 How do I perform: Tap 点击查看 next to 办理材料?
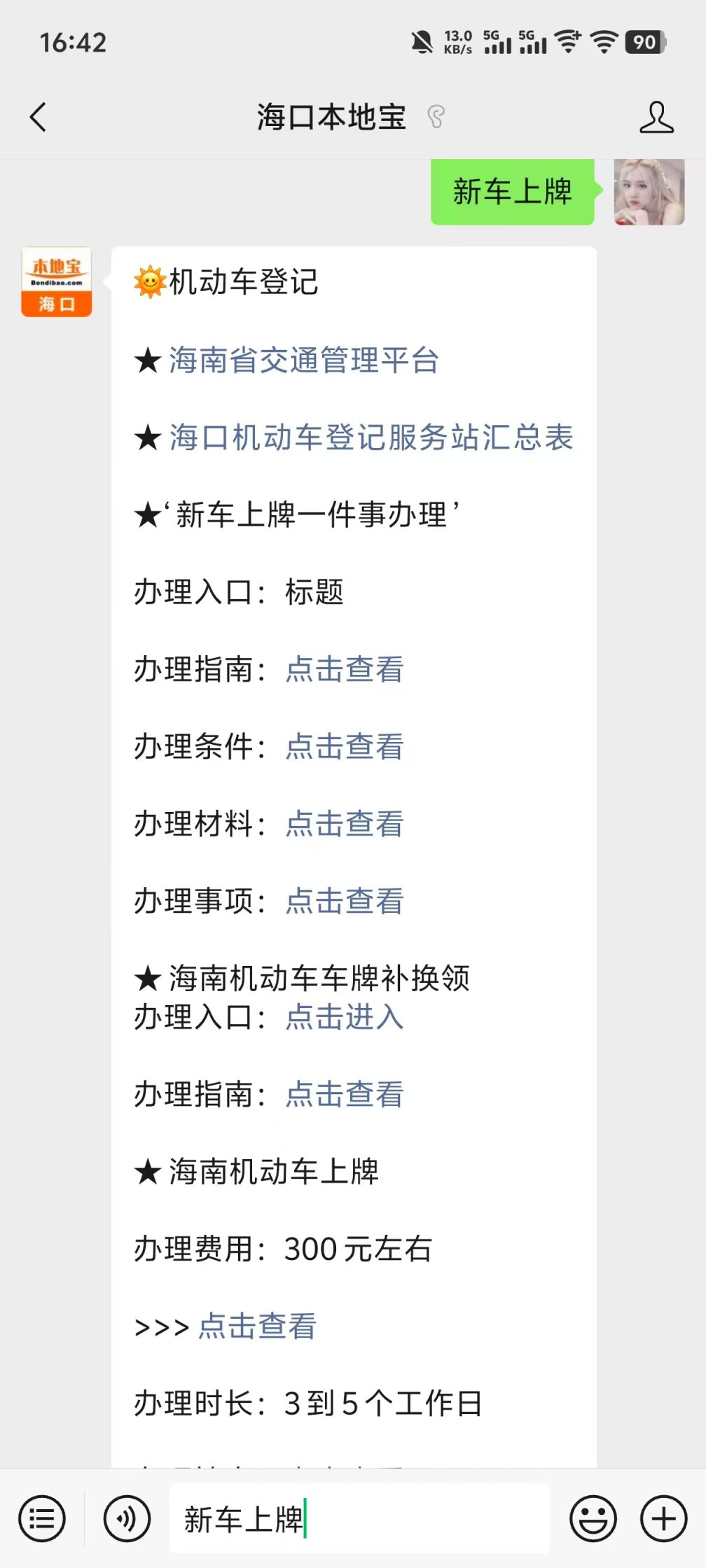tap(345, 823)
